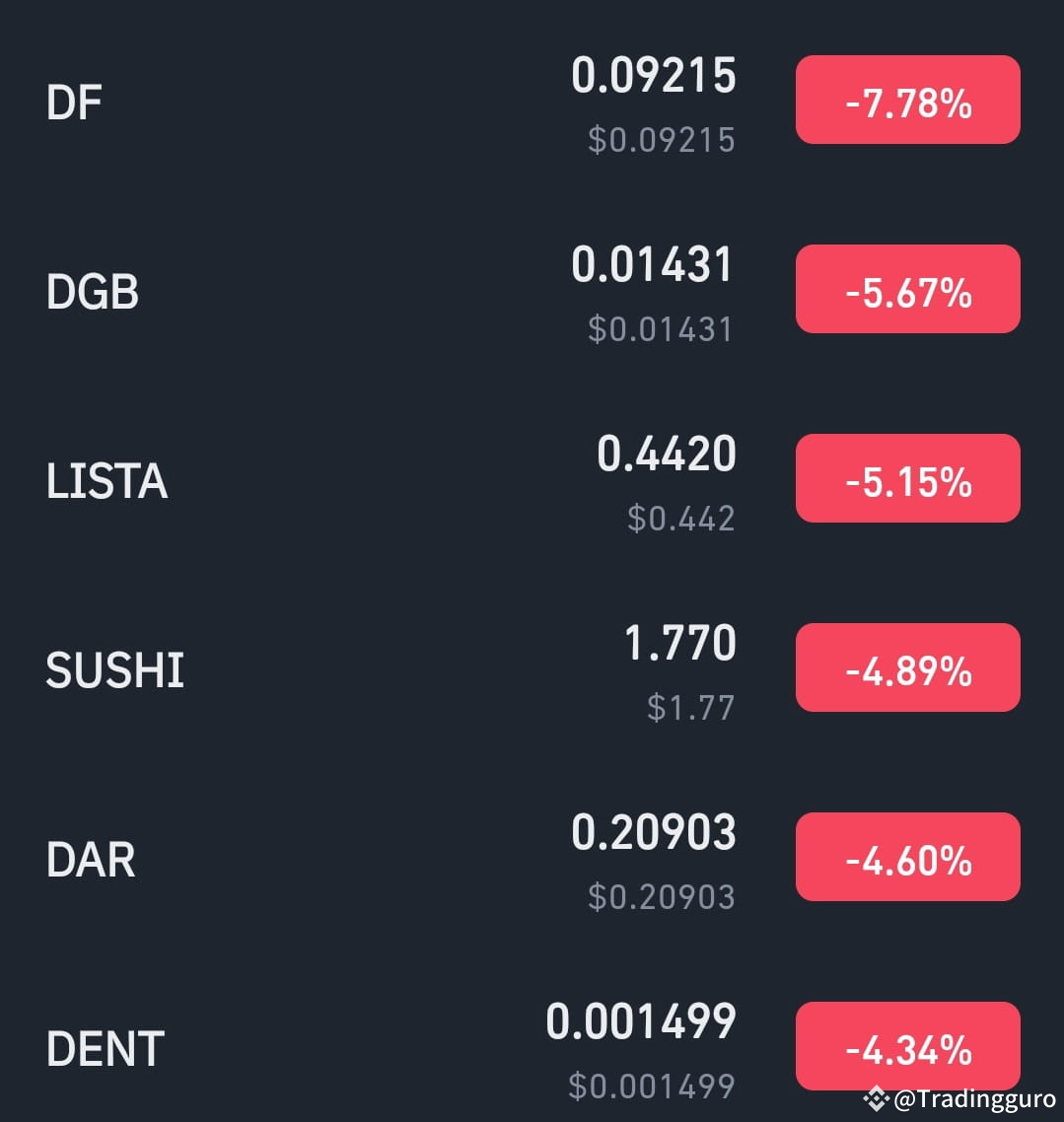
Task: Select the DENT ticker symbol
Action: 105,1046
